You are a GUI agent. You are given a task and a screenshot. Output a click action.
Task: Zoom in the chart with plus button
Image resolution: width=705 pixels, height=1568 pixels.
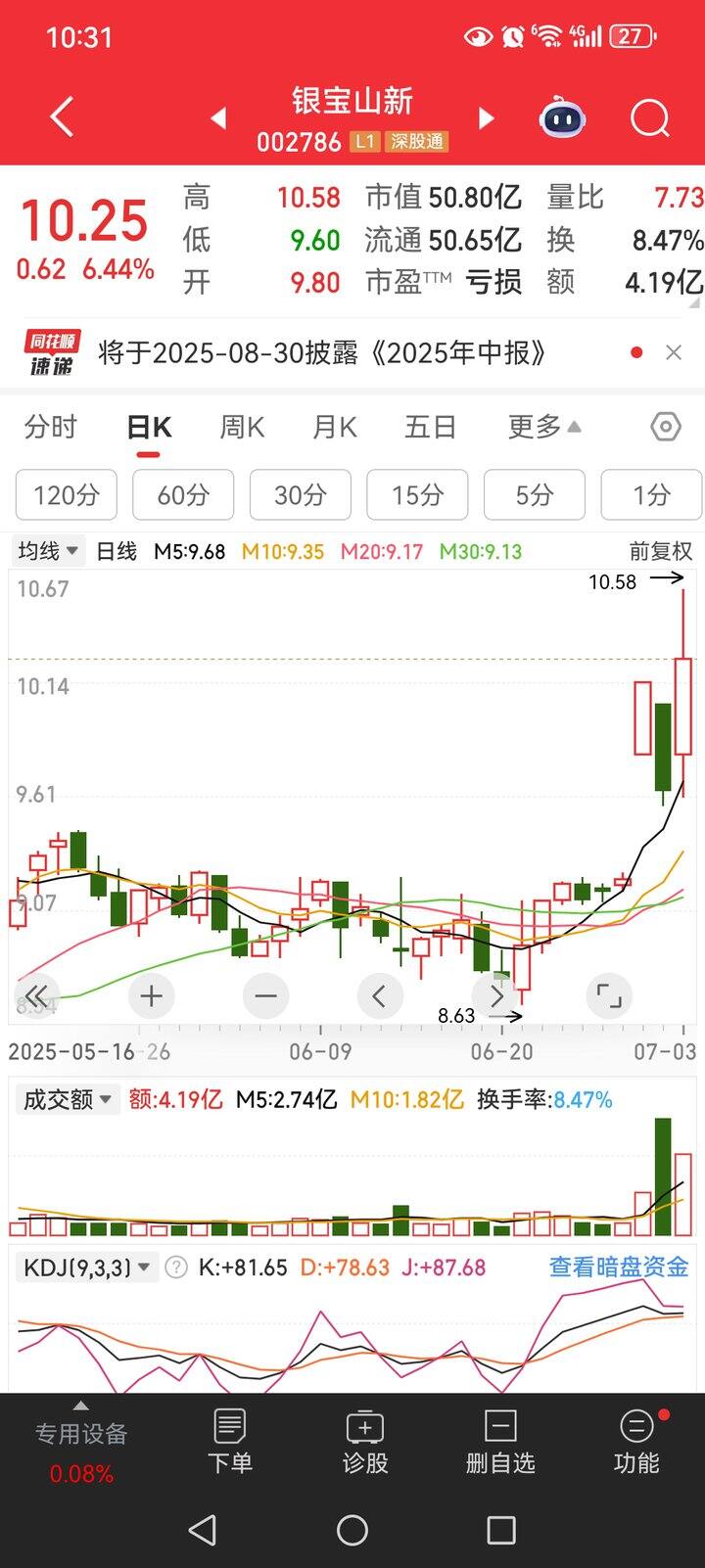[151, 996]
